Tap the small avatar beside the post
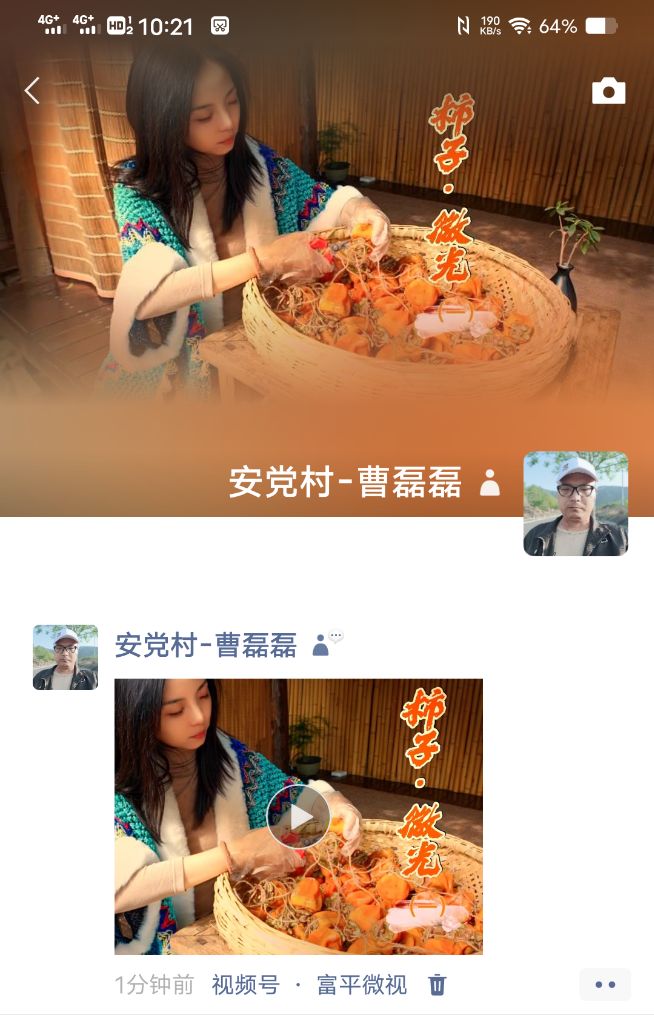The height and width of the screenshot is (1024, 654). click(65, 657)
